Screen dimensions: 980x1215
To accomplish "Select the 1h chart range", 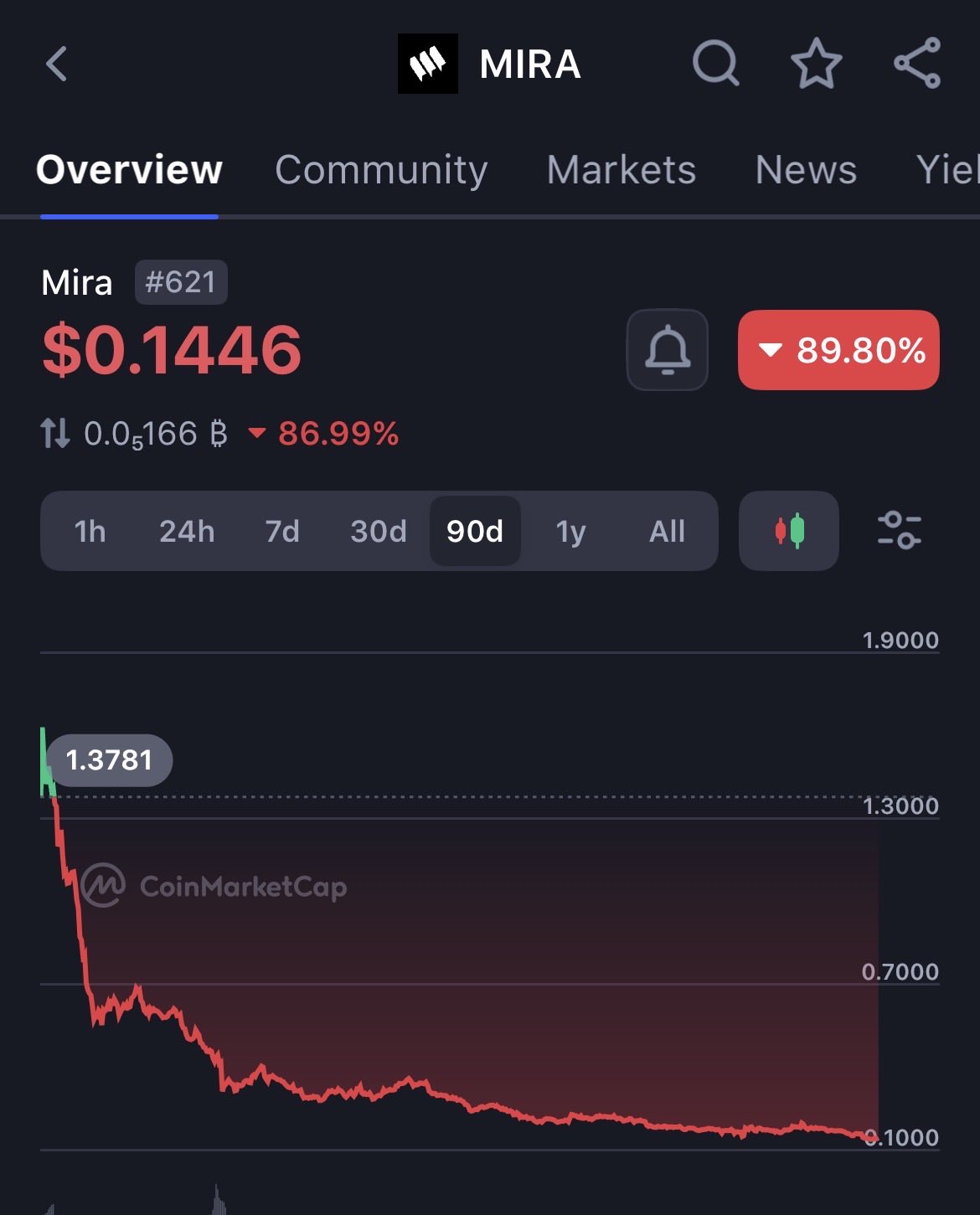I will click(x=90, y=531).
